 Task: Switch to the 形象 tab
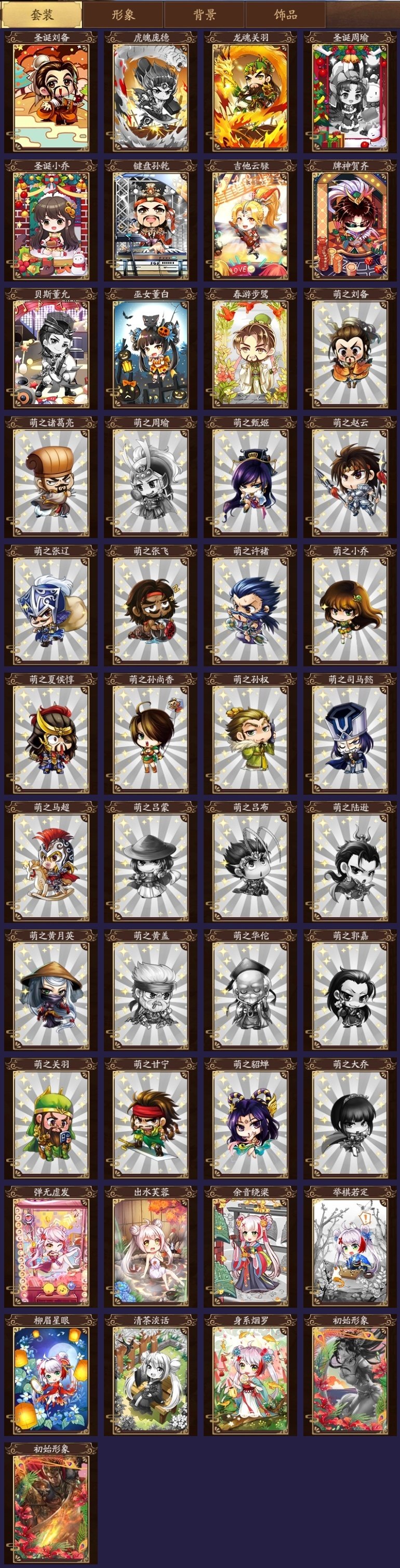[x=123, y=15]
